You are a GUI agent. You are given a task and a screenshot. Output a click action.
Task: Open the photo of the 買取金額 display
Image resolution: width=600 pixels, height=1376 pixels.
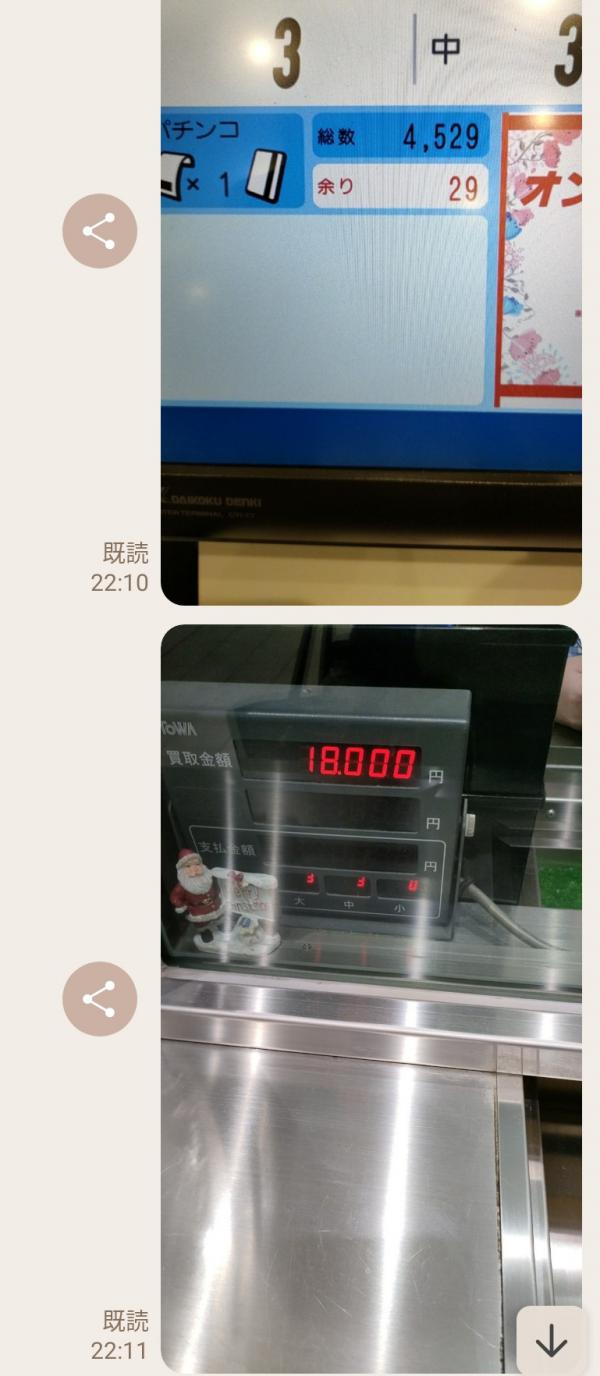[371, 1000]
